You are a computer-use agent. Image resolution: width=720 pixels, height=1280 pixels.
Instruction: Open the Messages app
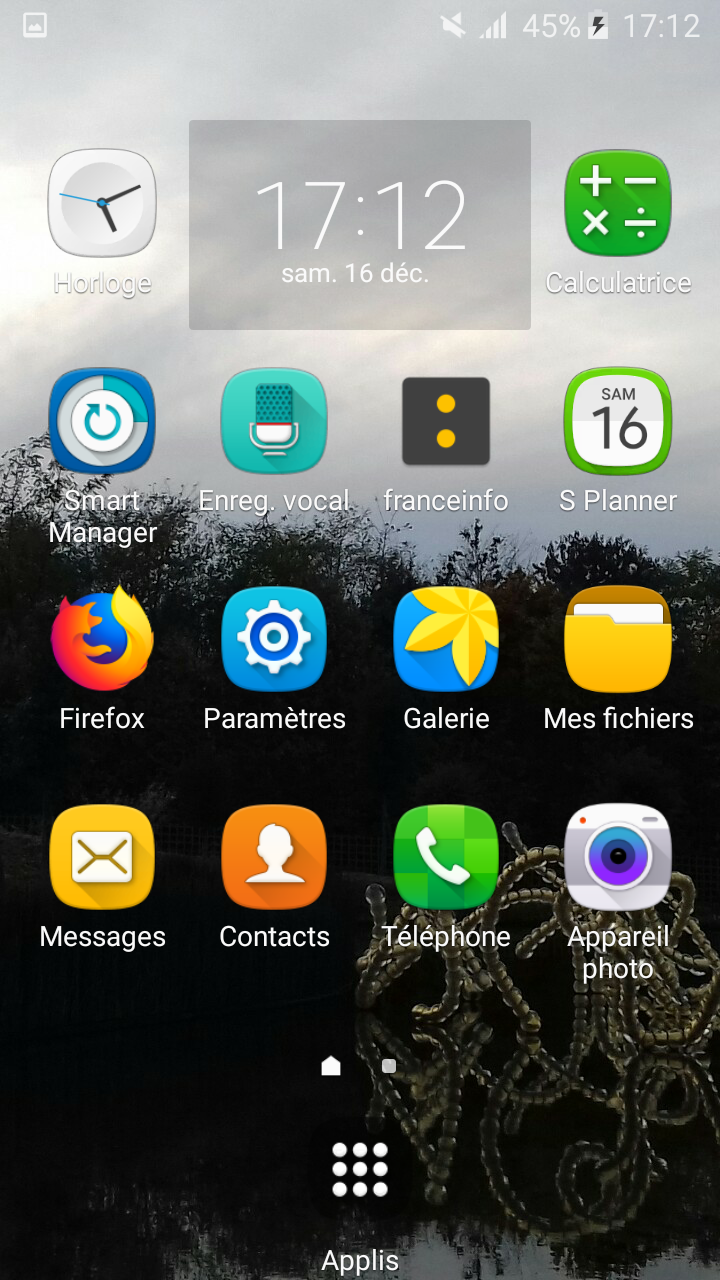tap(102, 857)
